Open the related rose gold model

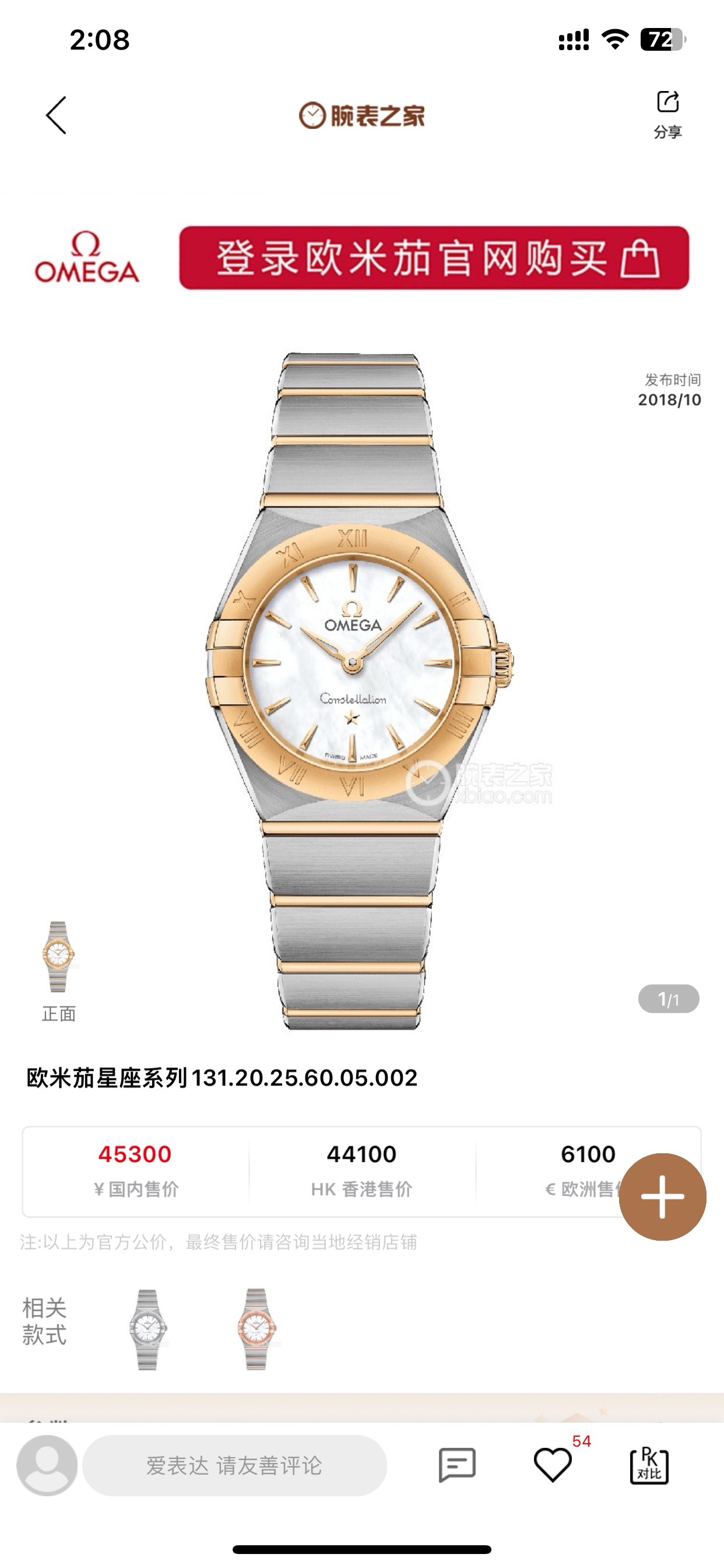click(256, 1329)
